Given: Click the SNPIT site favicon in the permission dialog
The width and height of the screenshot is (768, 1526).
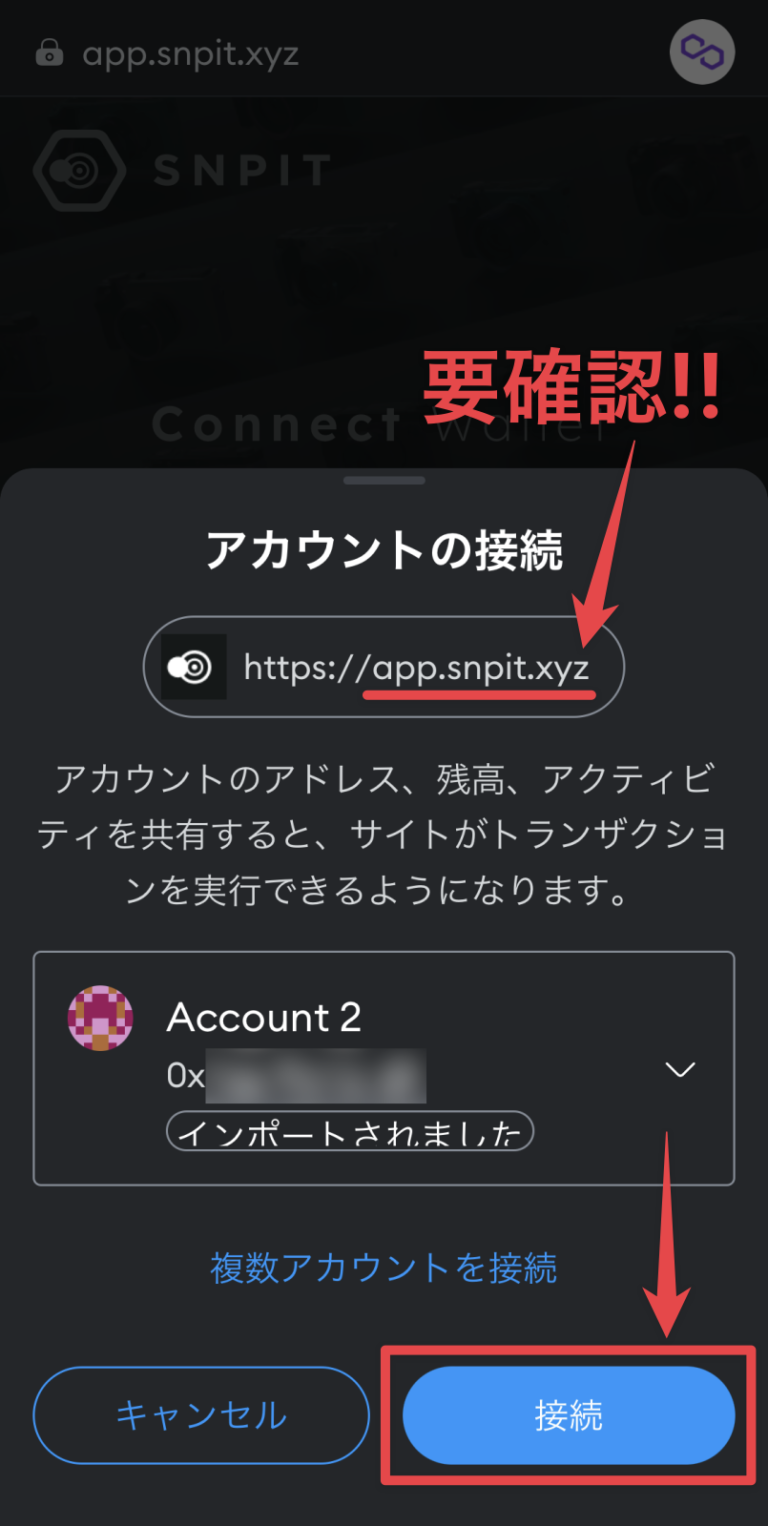Looking at the screenshot, I should (x=195, y=666).
